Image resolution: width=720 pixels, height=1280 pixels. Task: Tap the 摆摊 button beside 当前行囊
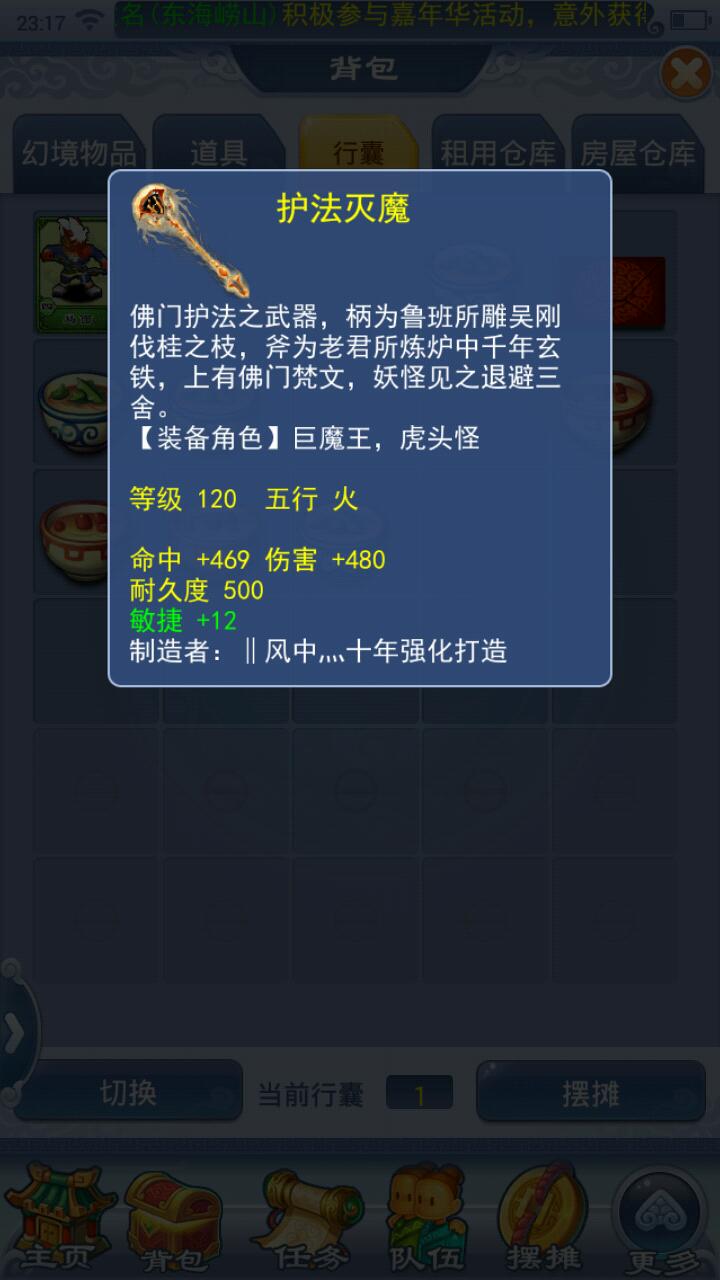point(590,1092)
